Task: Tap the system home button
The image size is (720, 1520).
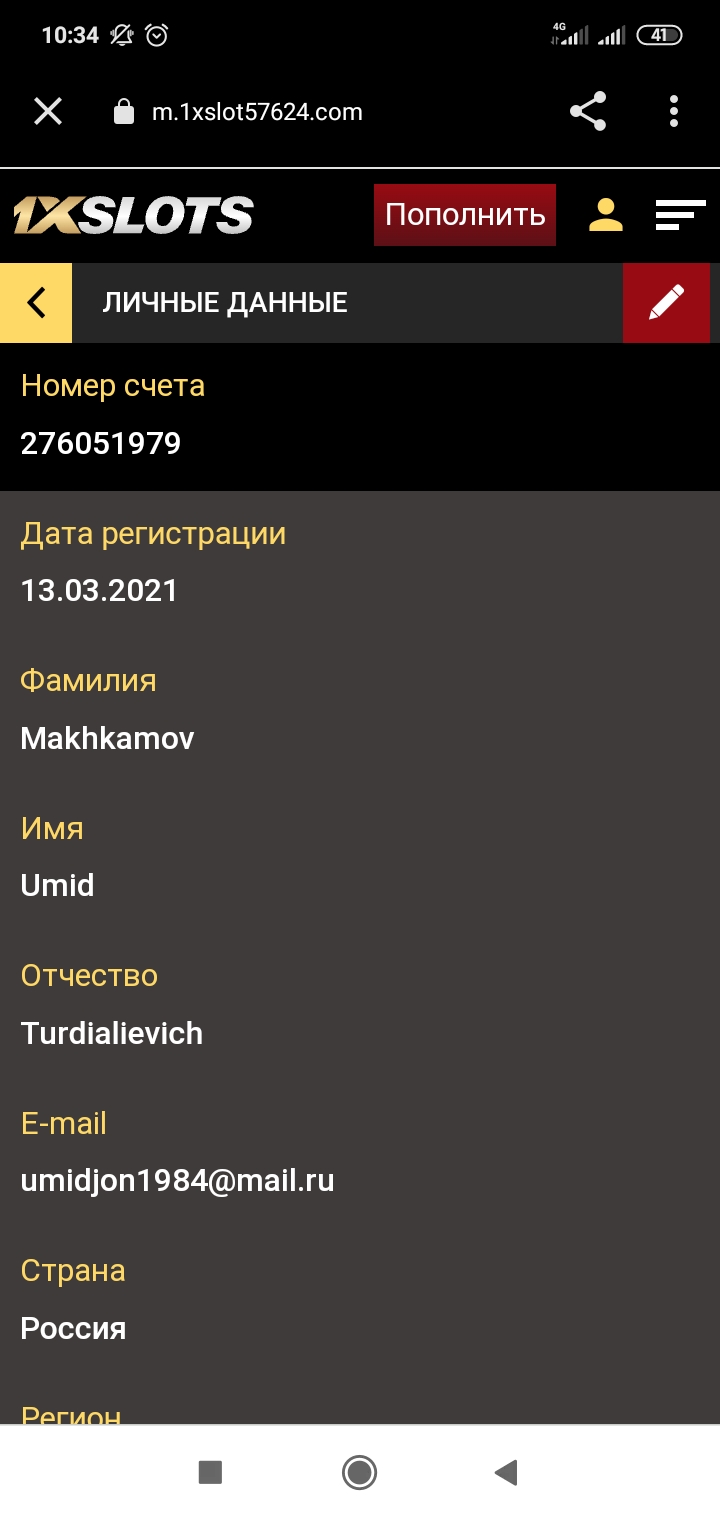Action: (359, 1472)
